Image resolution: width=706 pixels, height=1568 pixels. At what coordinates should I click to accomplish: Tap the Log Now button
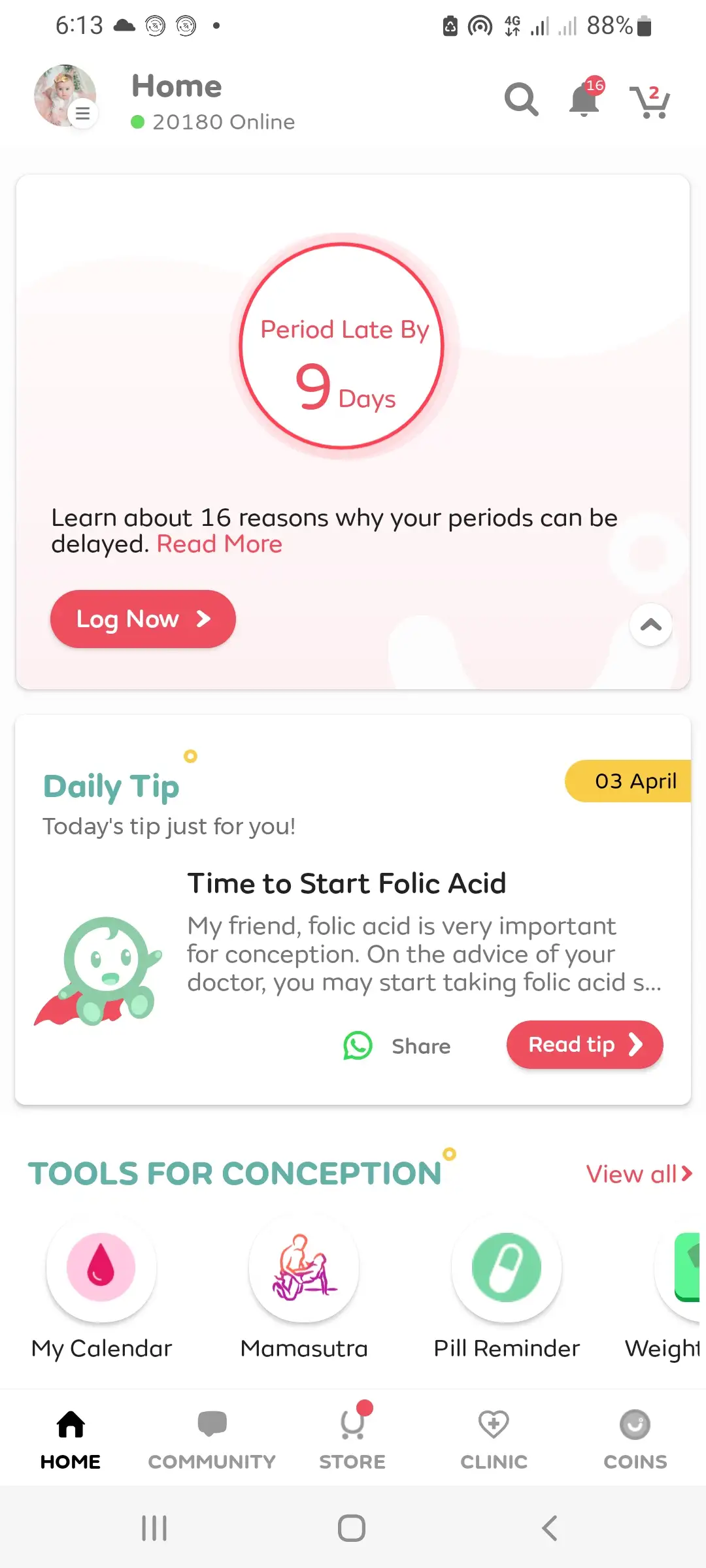pyautogui.click(x=143, y=619)
